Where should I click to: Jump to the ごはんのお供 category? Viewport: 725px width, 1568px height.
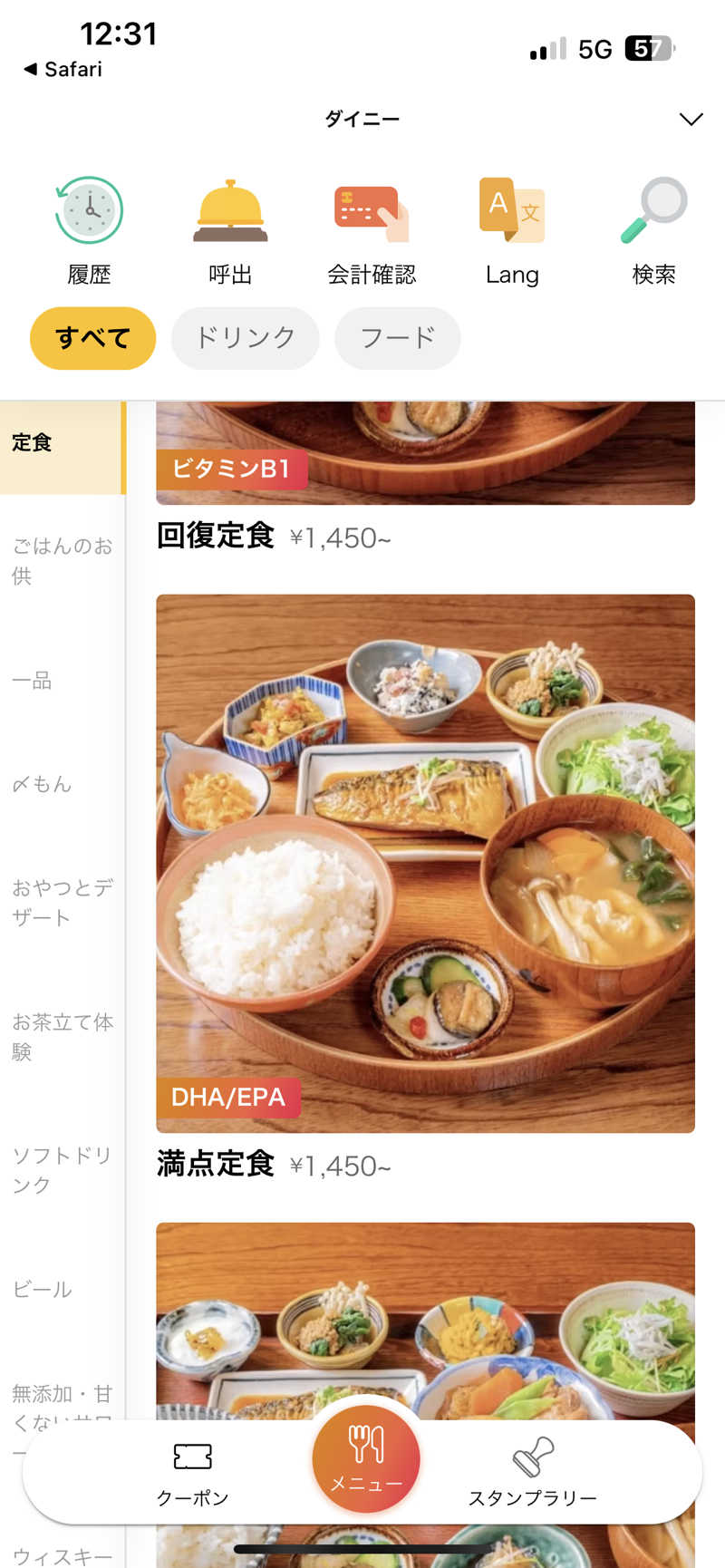62,560
